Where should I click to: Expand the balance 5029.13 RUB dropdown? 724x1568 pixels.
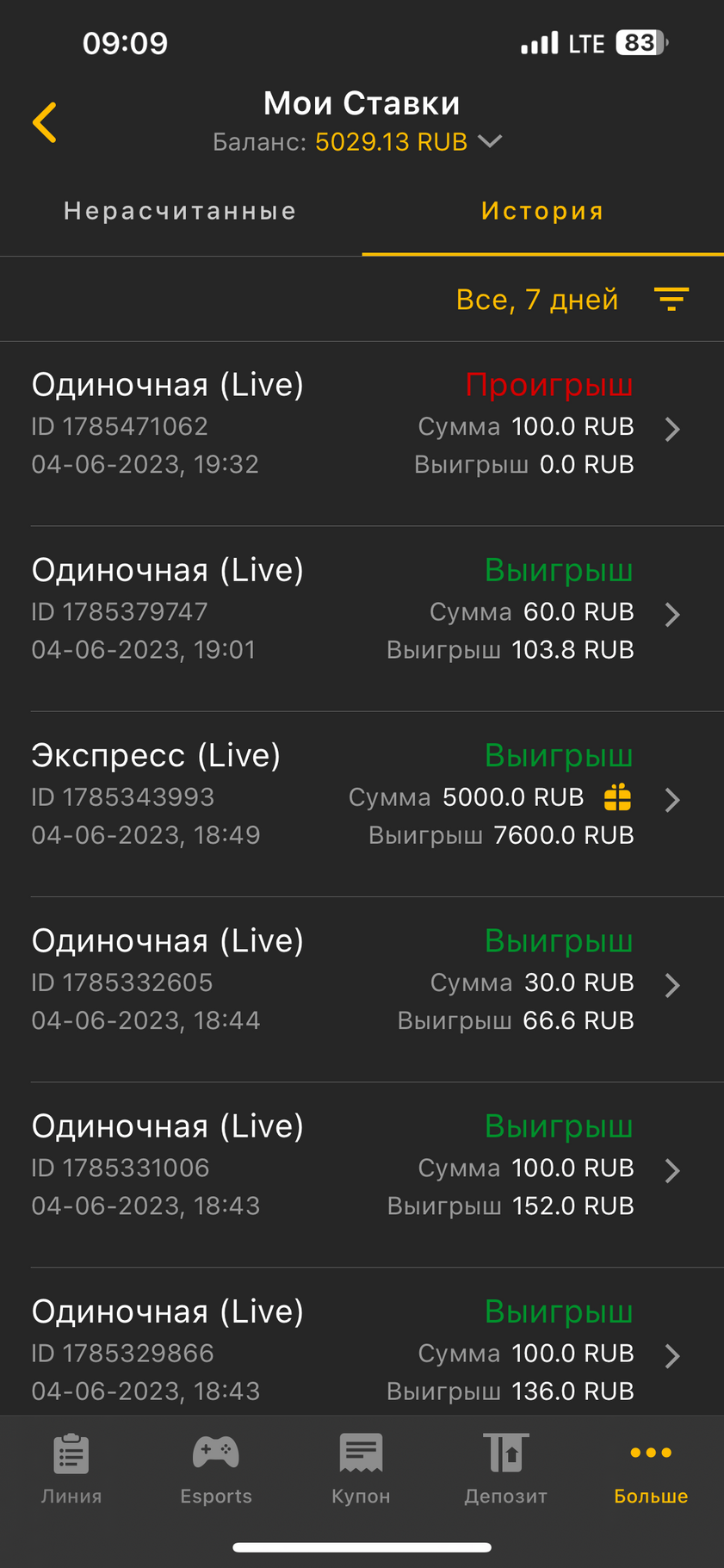pos(489,141)
